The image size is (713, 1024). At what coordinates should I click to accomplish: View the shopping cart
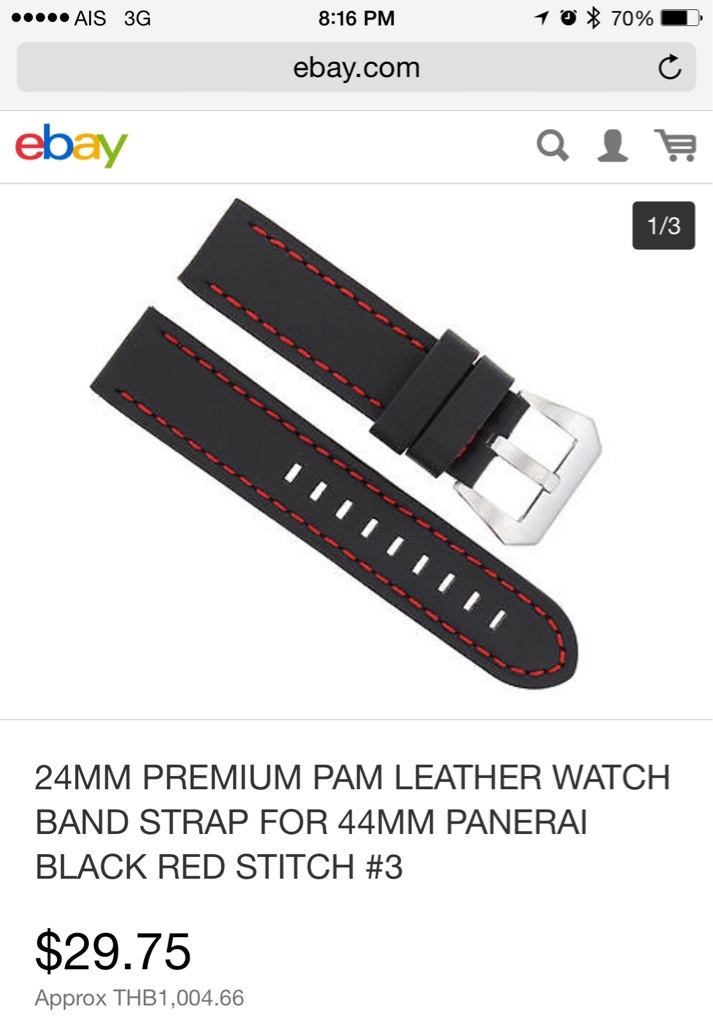click(675, 146)
